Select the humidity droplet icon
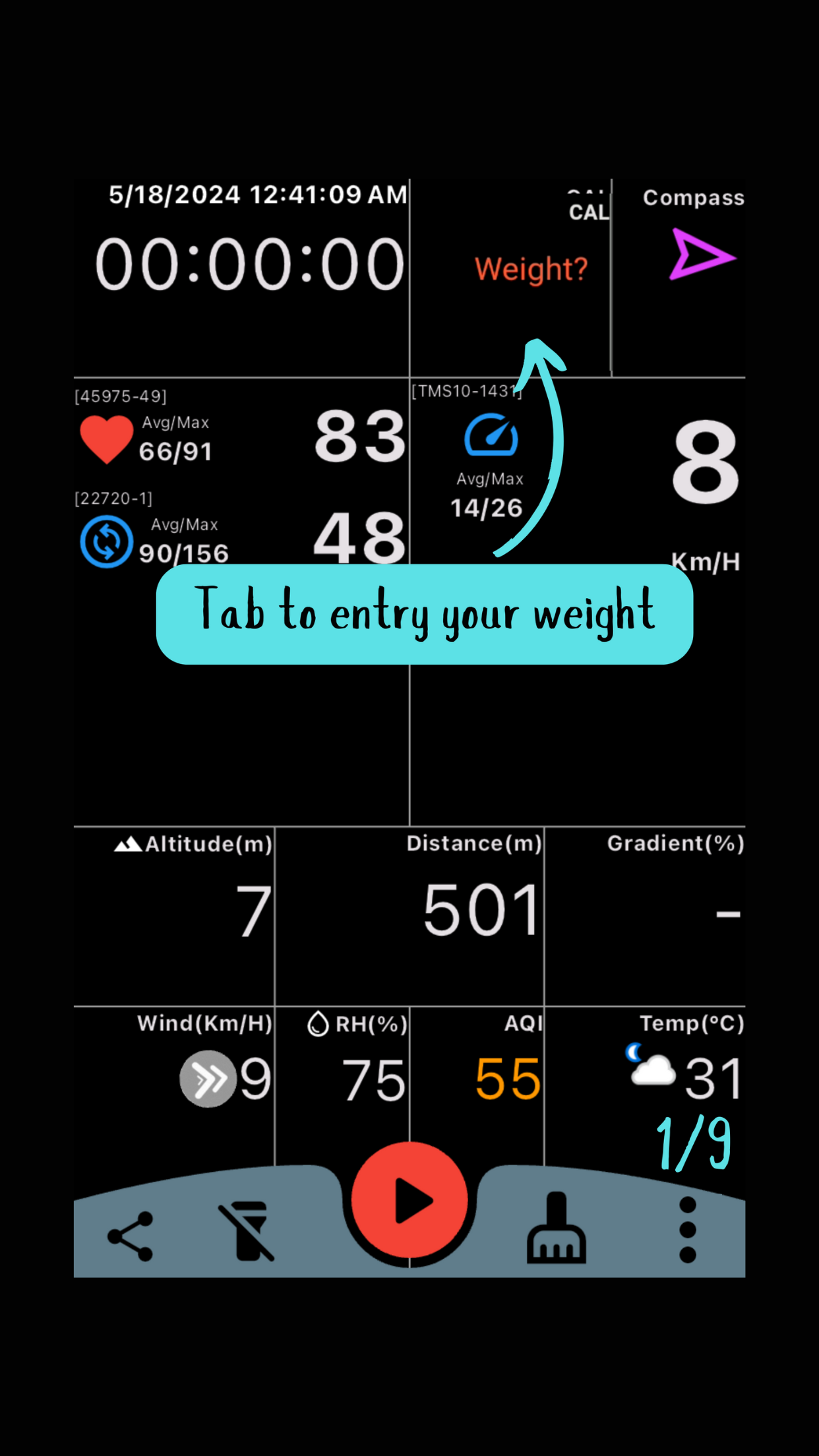The width and height of the screenshot is (819, 1456). [318, 1022]
